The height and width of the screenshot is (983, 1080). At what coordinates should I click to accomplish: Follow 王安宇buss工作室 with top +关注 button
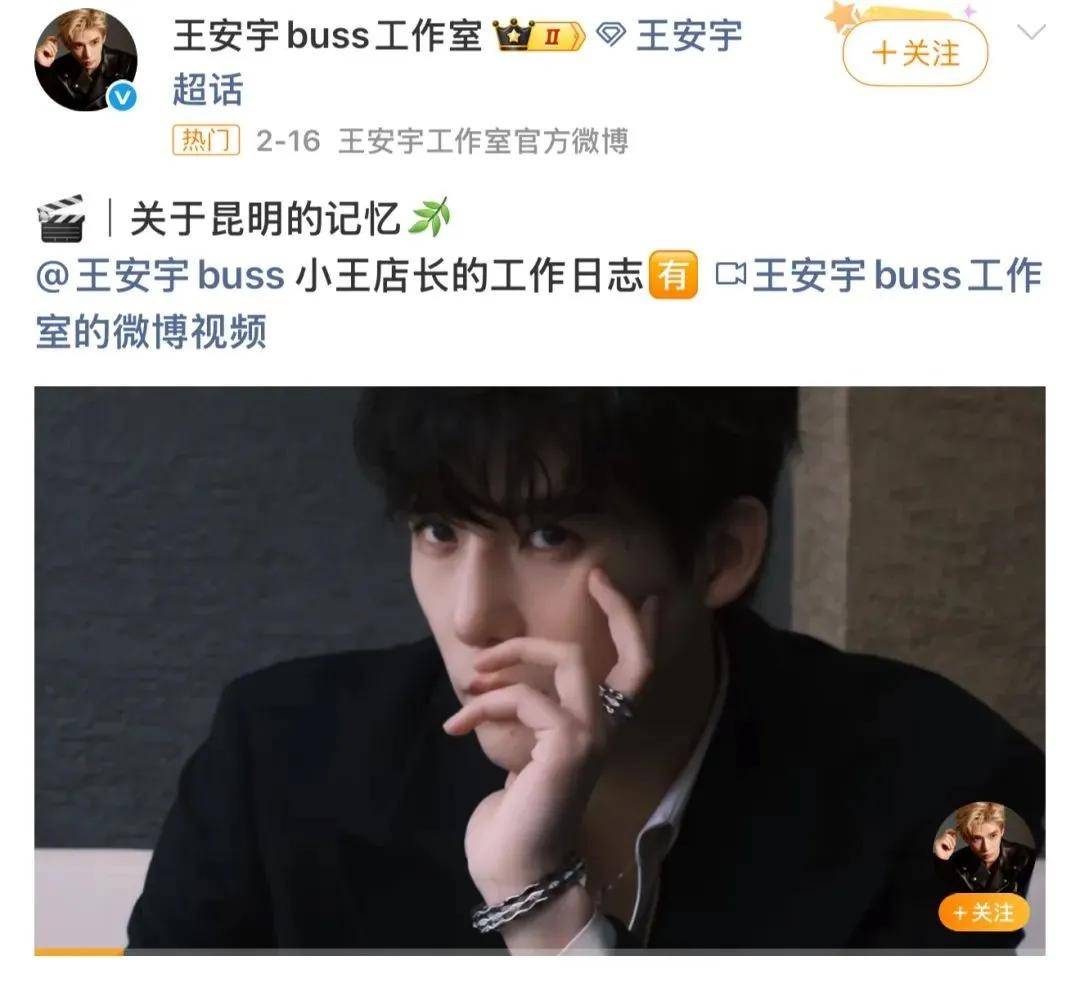tap(915, 52)
